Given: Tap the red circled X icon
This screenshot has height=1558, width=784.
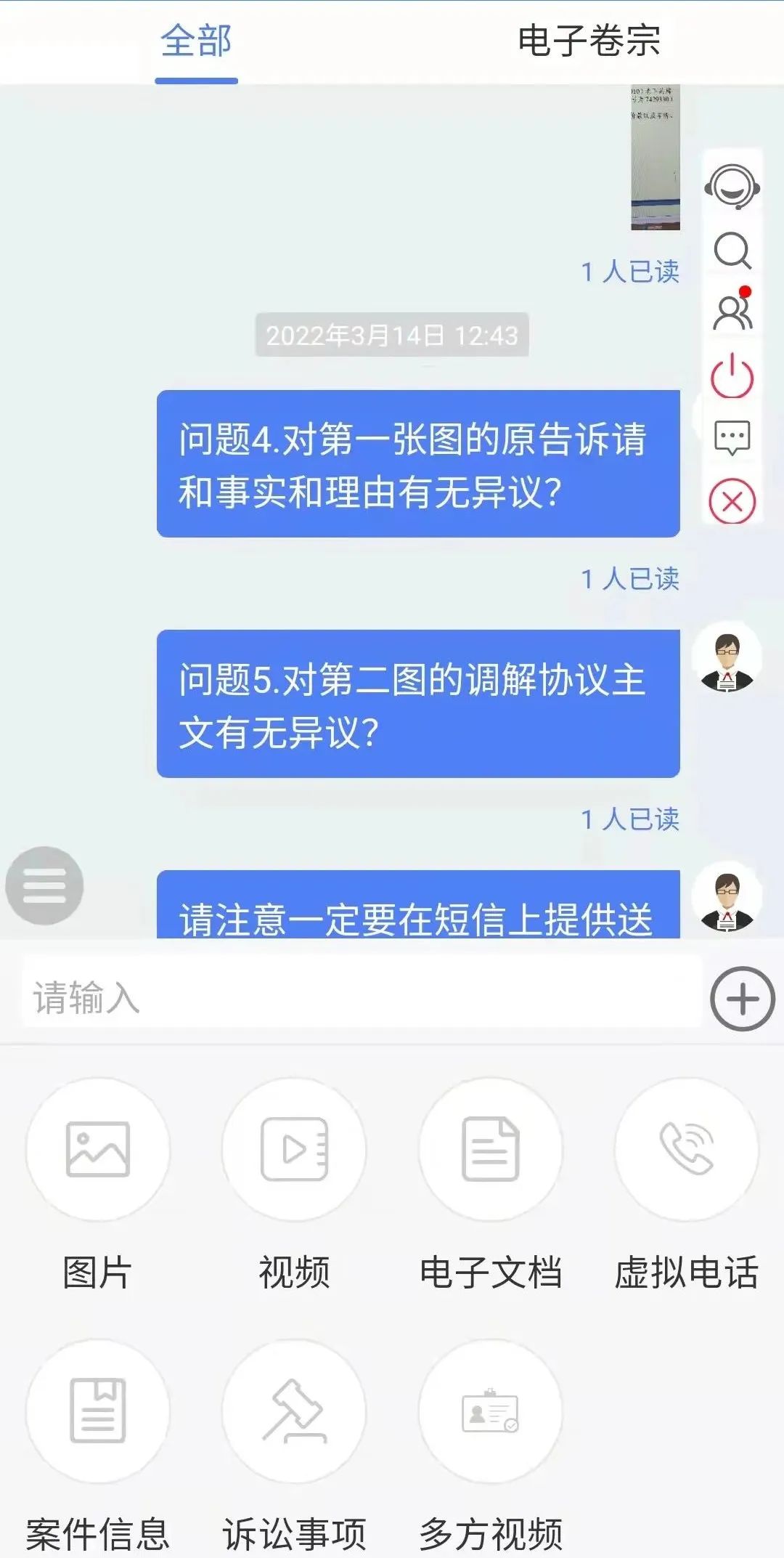Looking at the screenshot, I should (732, 501).
